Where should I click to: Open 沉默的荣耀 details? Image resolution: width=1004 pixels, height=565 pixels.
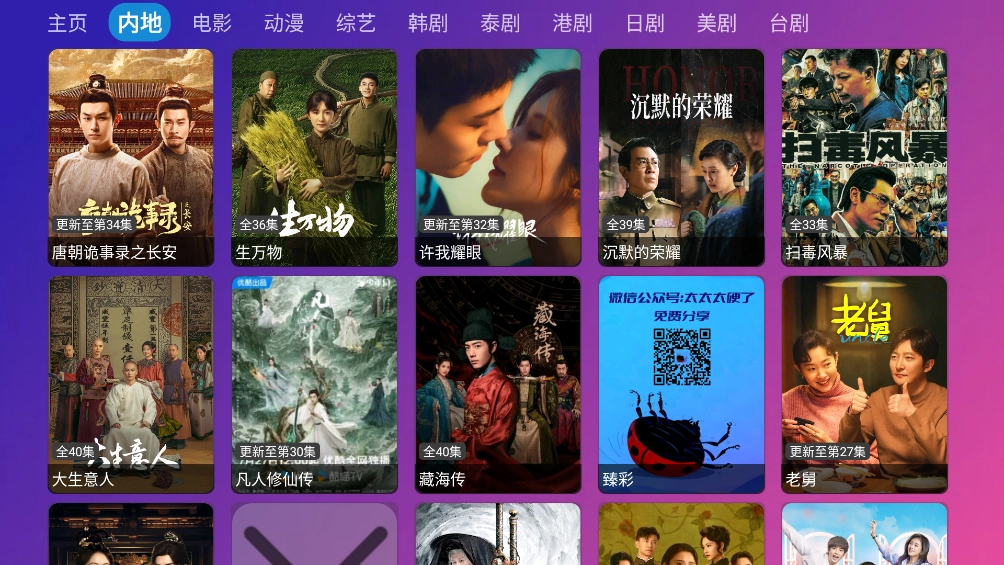[681, 157]
